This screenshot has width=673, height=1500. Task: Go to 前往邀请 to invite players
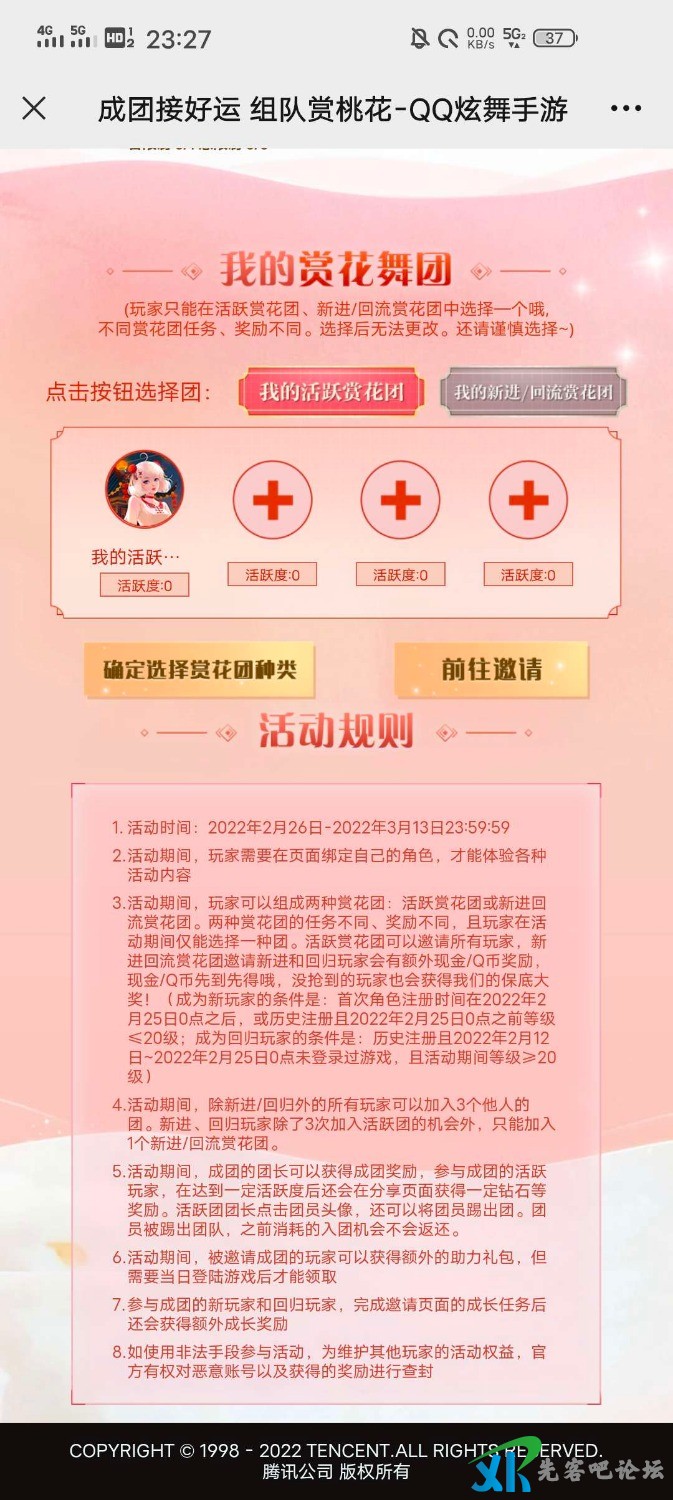pyautogui.click(x=491, y=670)
